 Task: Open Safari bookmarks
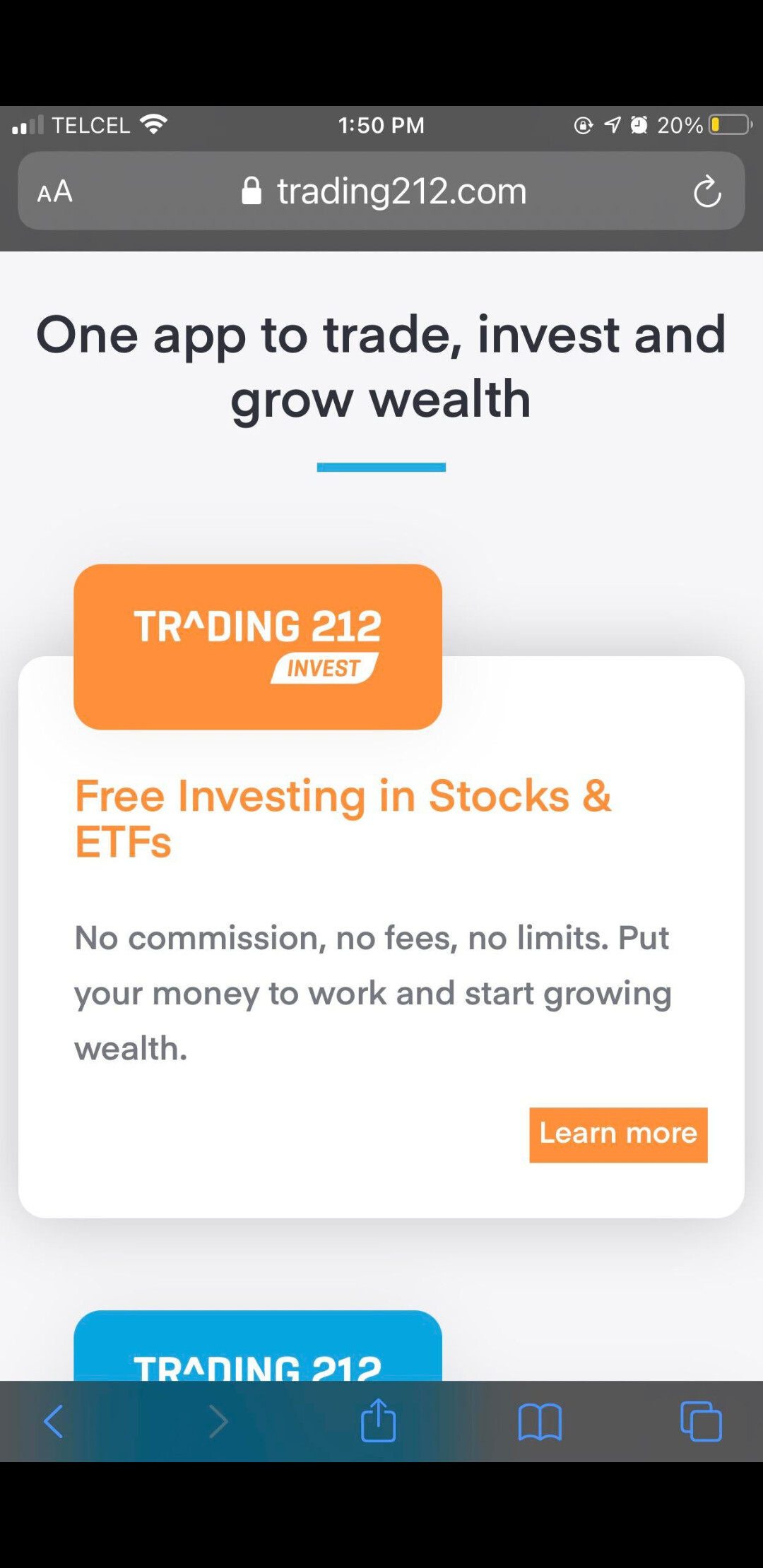540,1420
